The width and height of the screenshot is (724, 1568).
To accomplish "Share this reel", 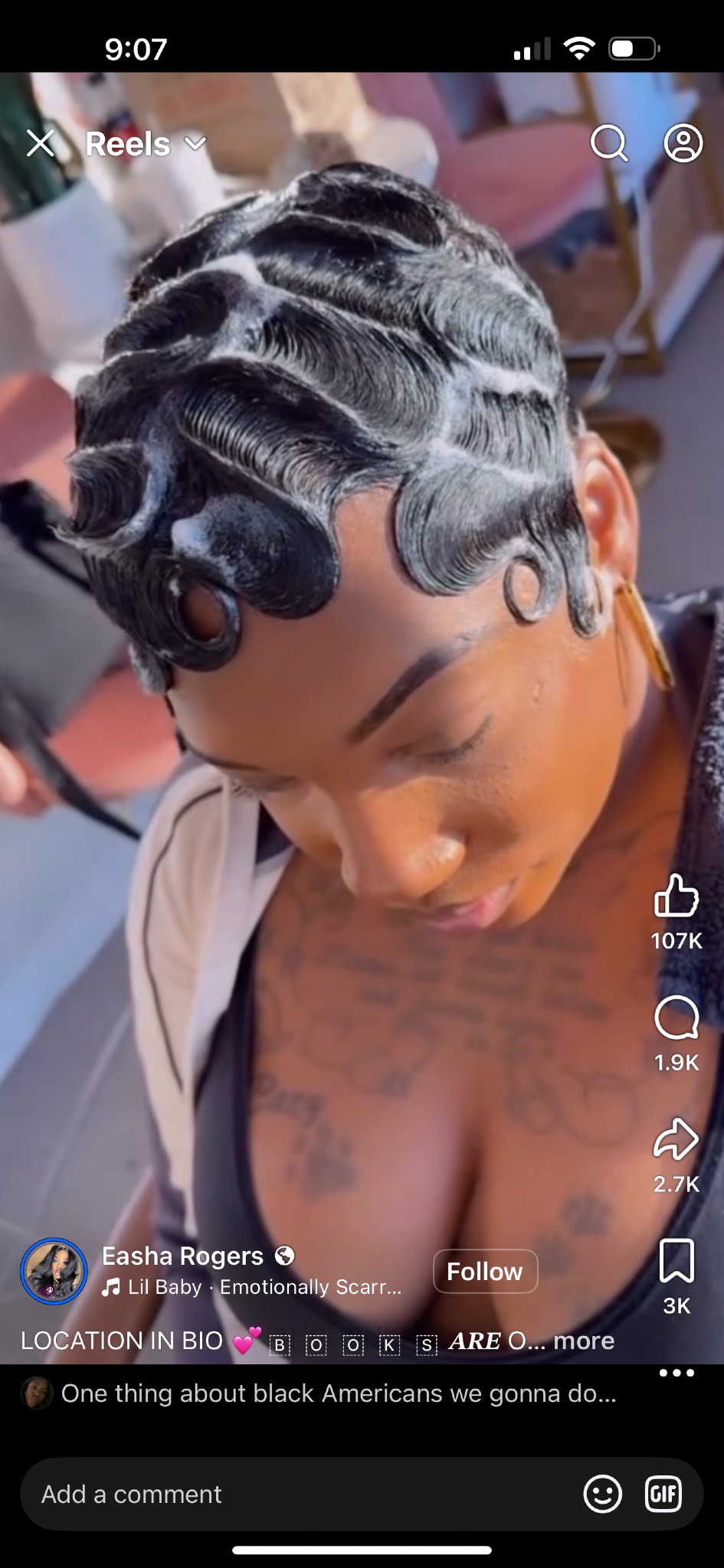I will click(x=676, y=1139).
